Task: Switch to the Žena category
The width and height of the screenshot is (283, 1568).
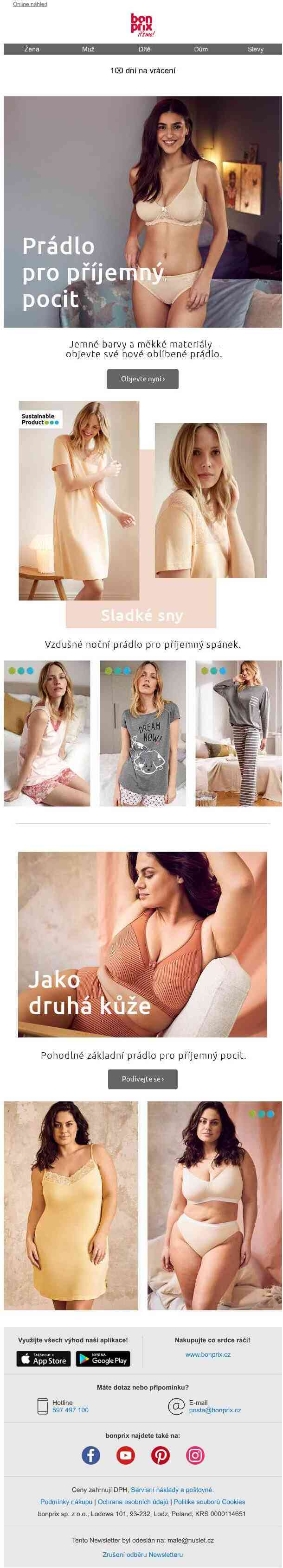Action: point(32,49)
